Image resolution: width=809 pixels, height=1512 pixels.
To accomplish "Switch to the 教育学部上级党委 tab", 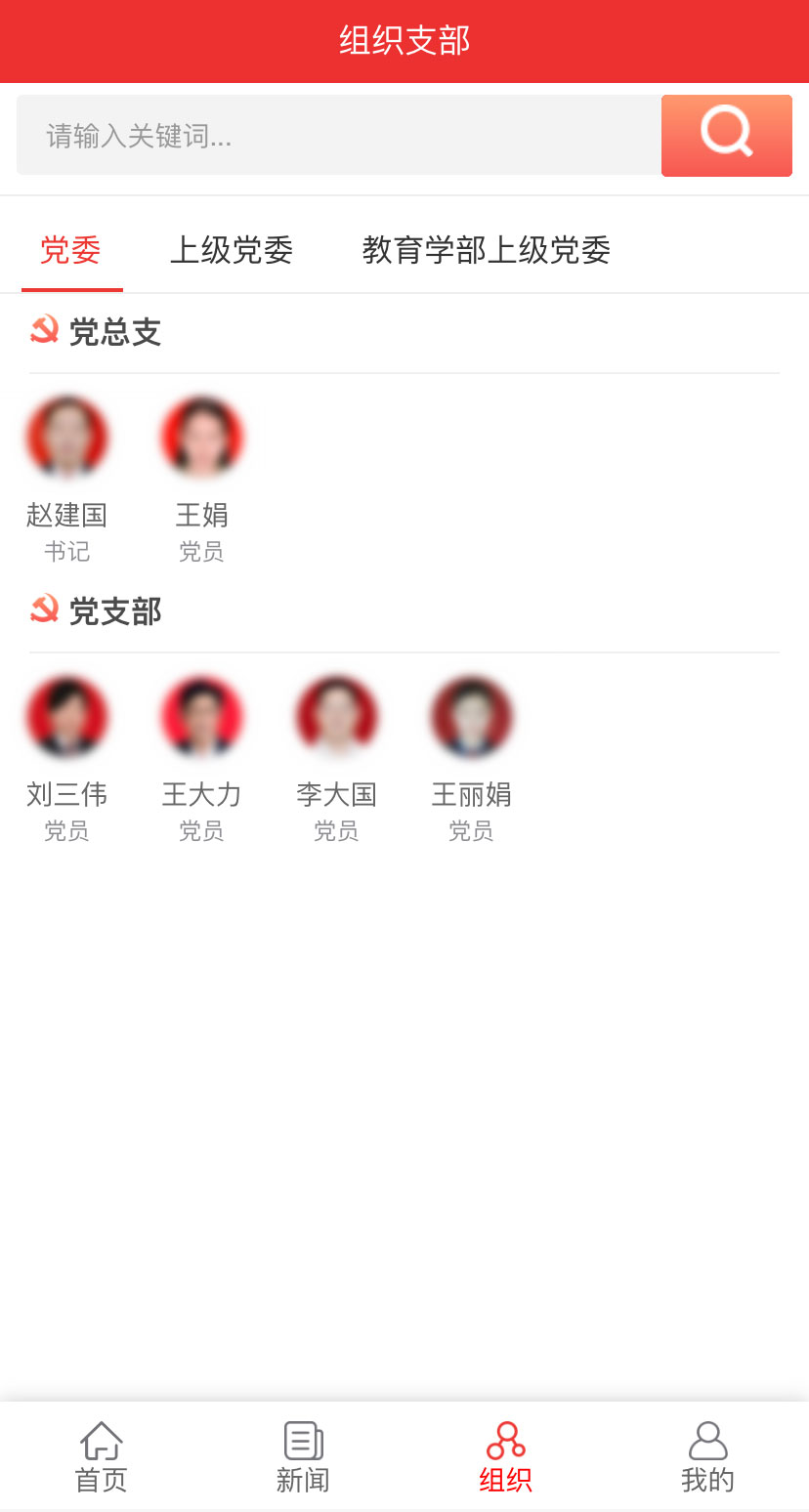I will [x=486, y=251].
